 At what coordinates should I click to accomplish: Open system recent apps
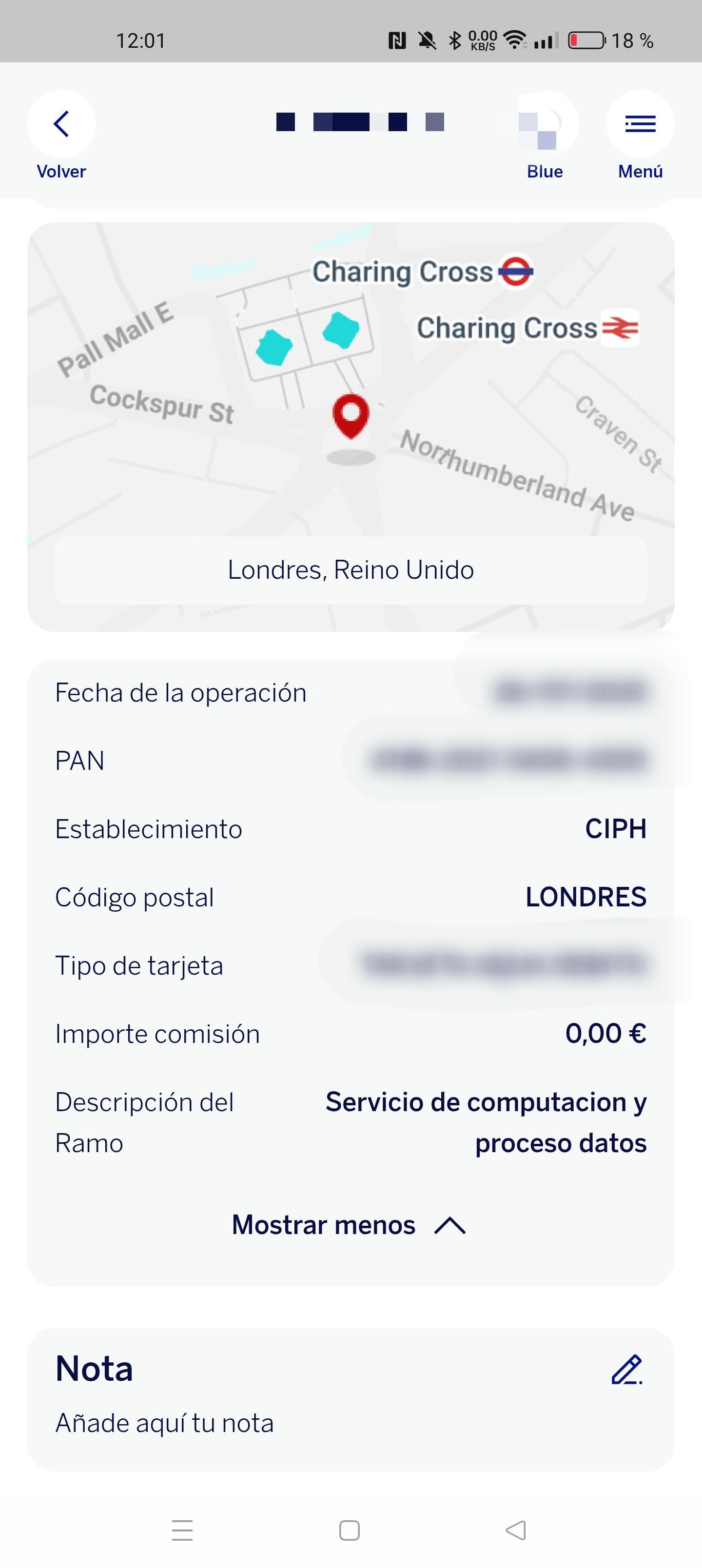182,1529
